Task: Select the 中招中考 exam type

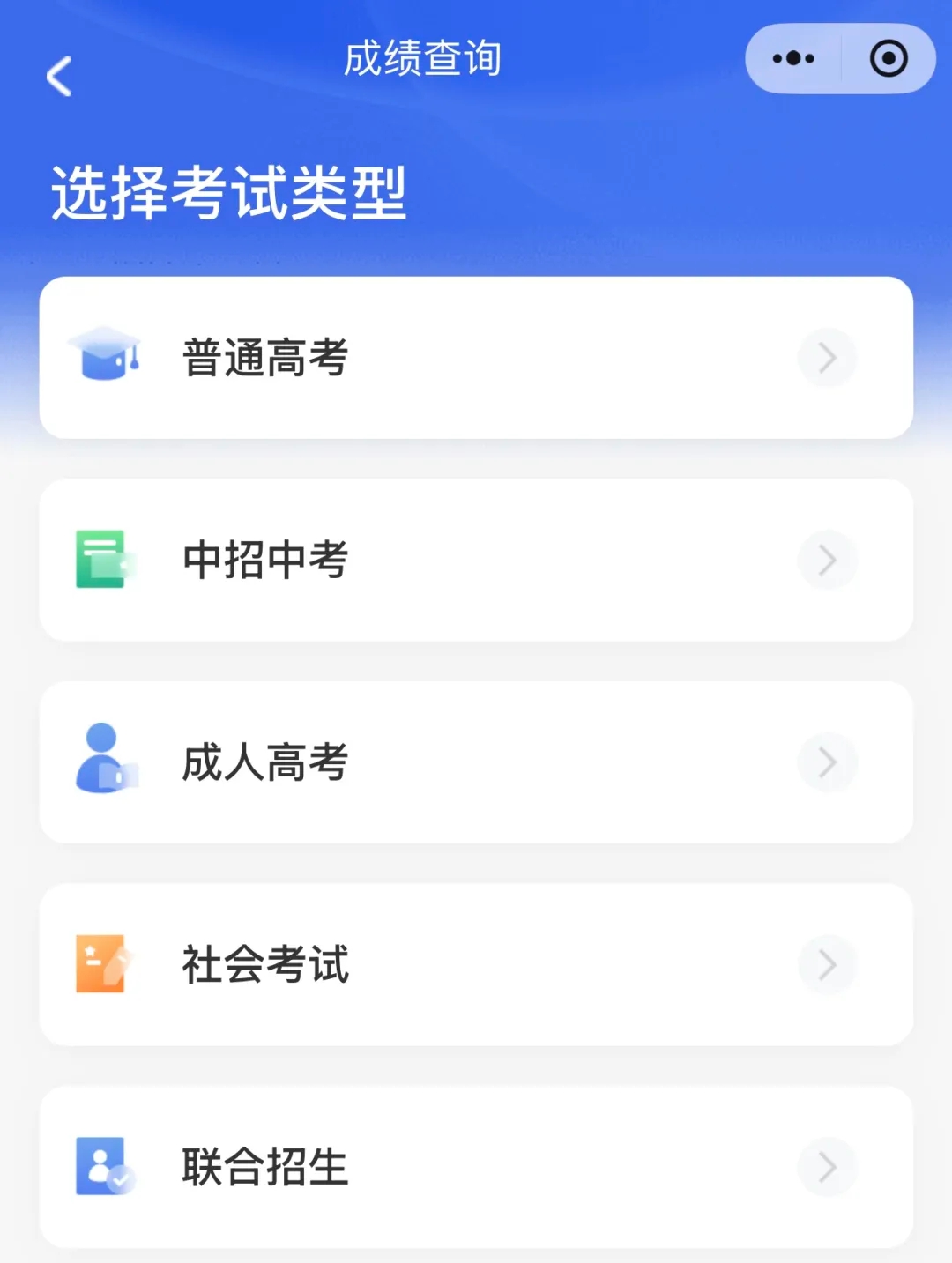Action: point(476,560)
